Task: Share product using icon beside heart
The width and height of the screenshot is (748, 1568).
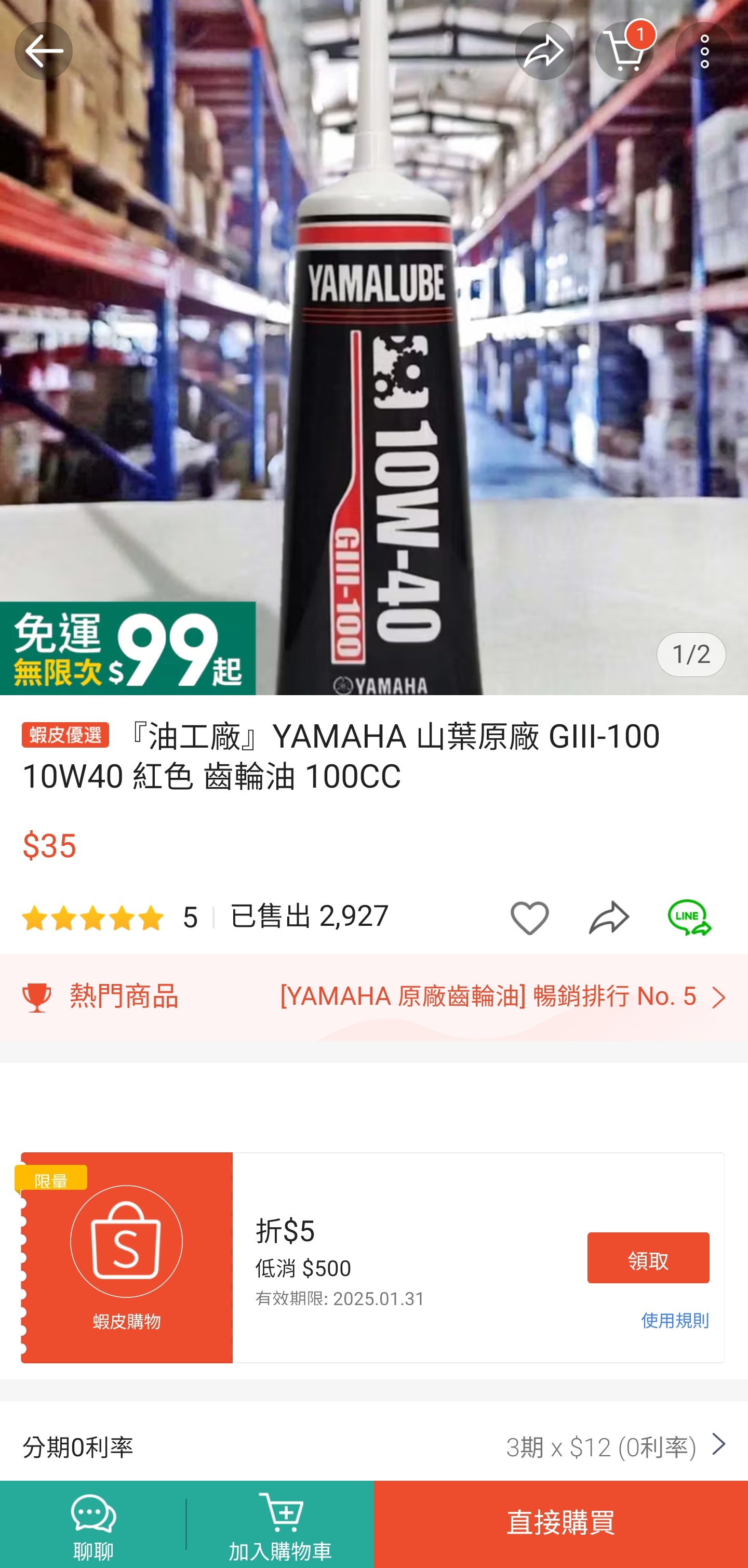Action: 609,918
